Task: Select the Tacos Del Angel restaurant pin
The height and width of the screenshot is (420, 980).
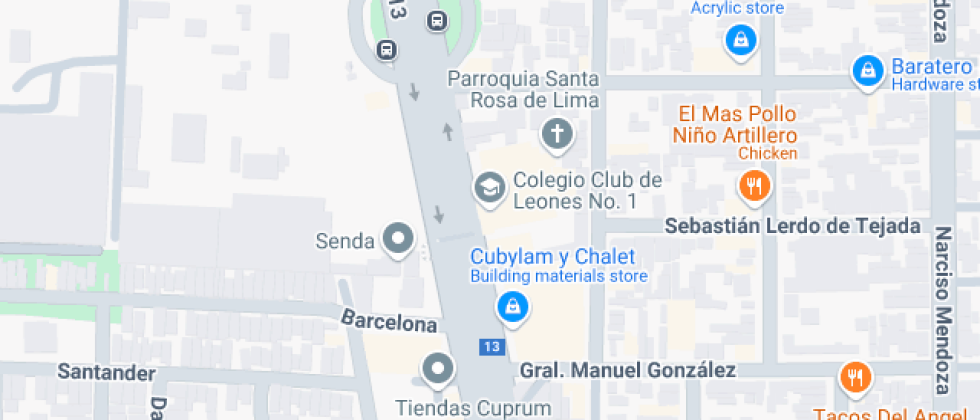Action: pyautogui.click(x=855, y=378)
